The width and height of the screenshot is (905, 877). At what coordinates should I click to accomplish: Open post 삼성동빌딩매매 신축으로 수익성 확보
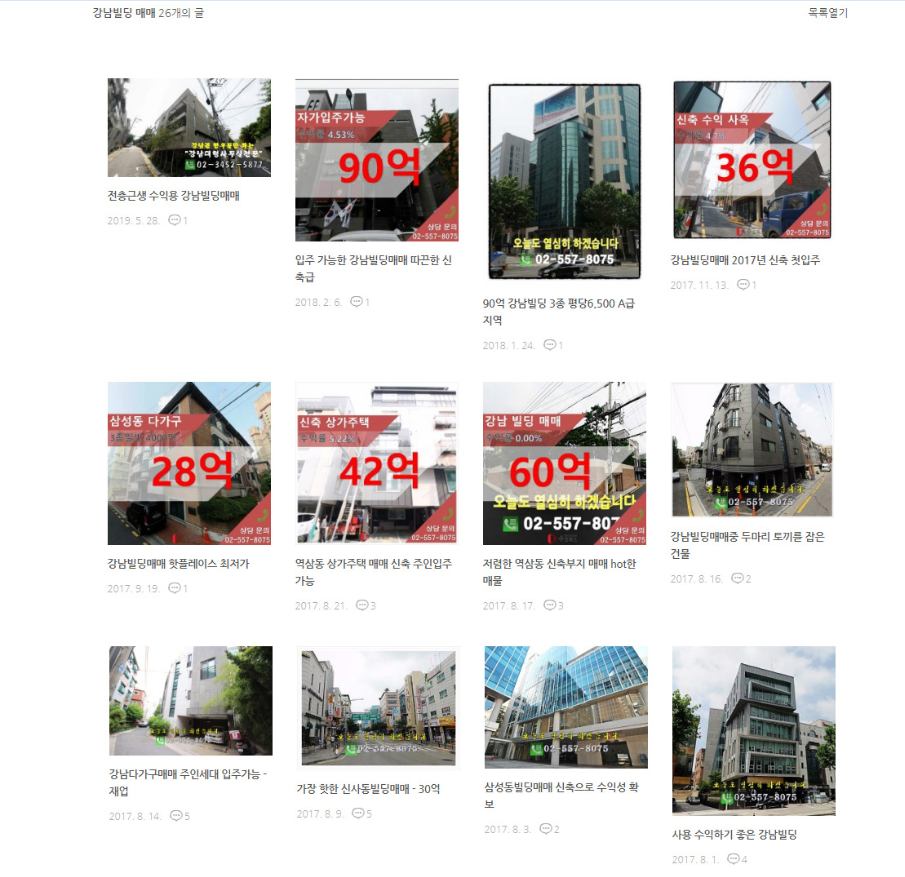pos(560,788)
